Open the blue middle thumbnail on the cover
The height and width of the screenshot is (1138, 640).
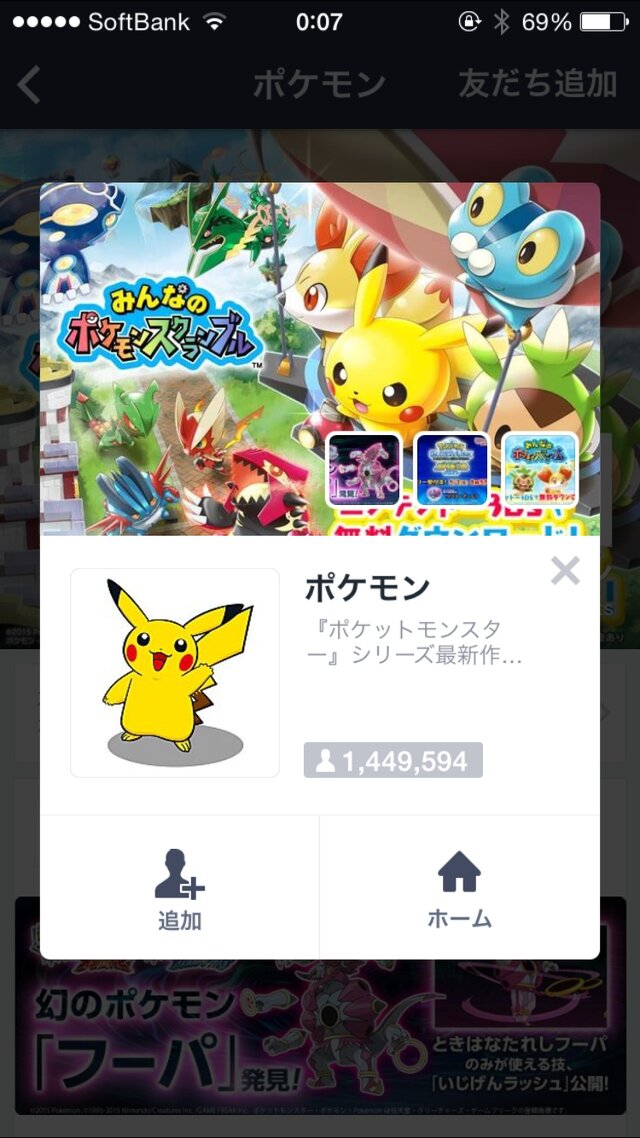click(x=451, y=469)
